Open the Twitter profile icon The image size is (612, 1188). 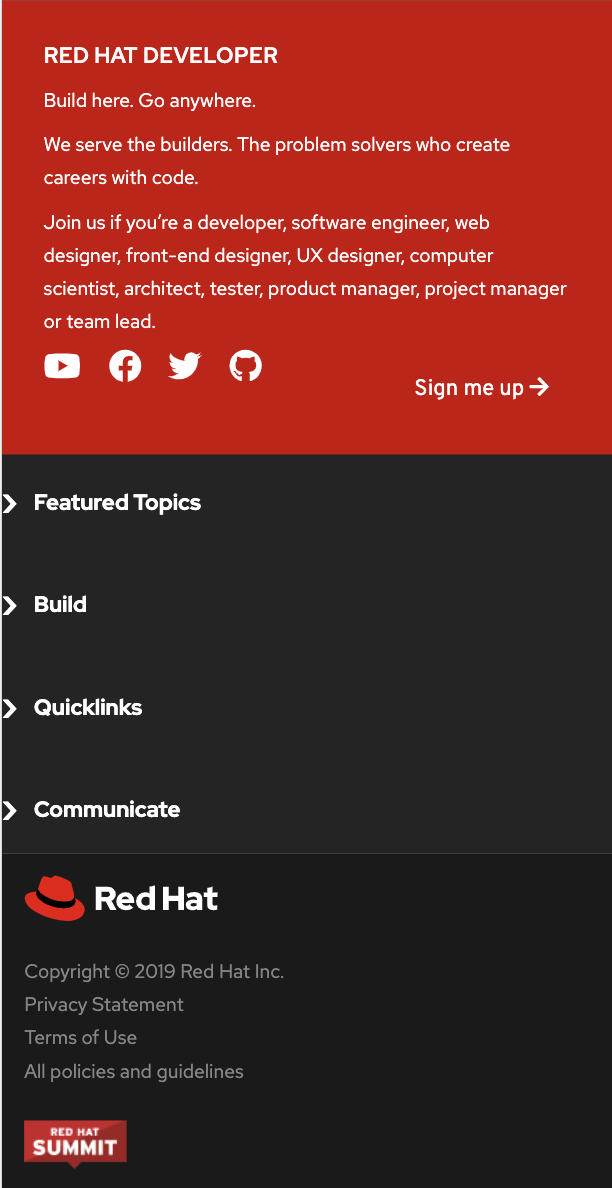coord(185,366)
